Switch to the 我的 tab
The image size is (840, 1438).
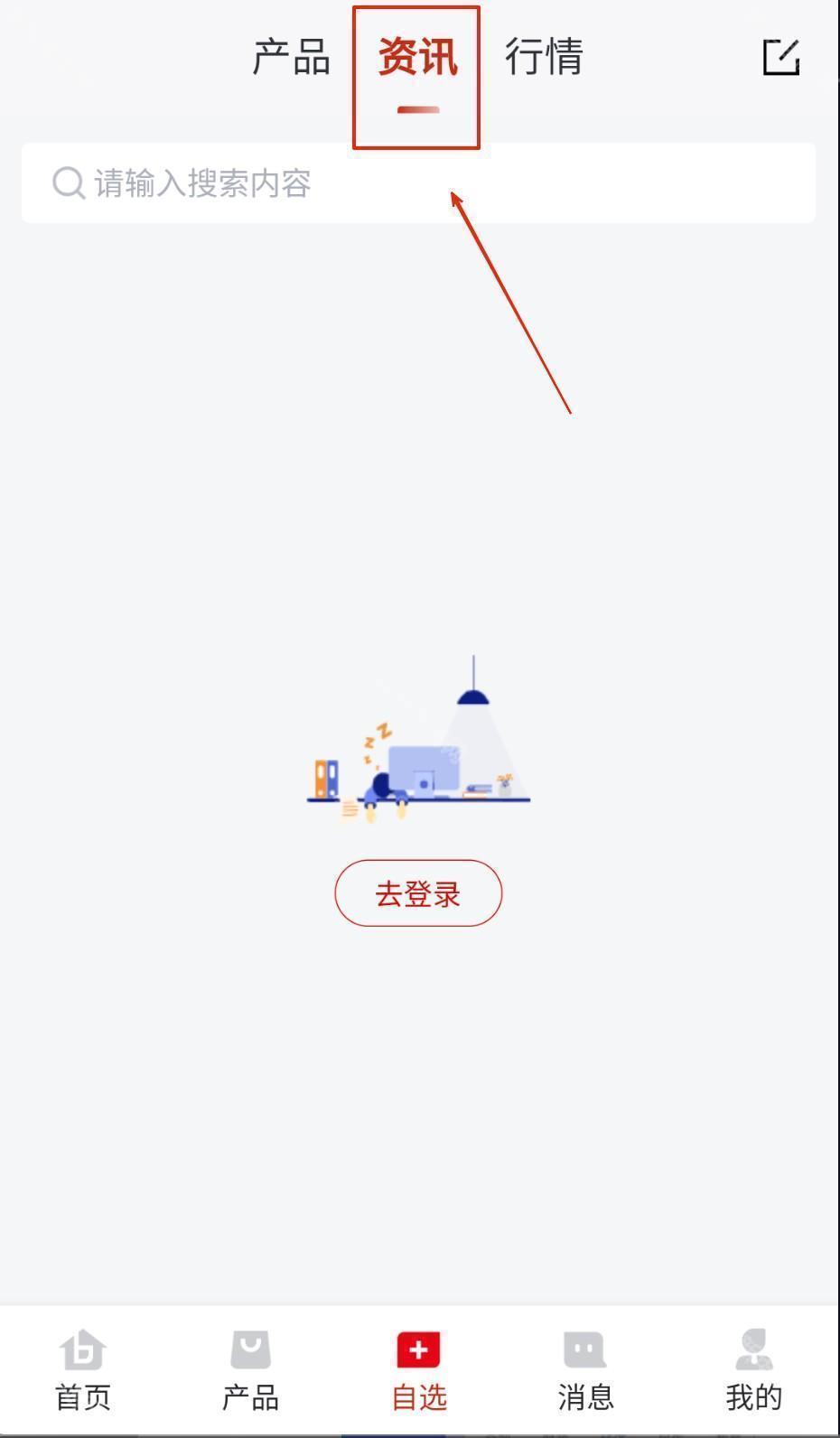tap(753, 1370)
